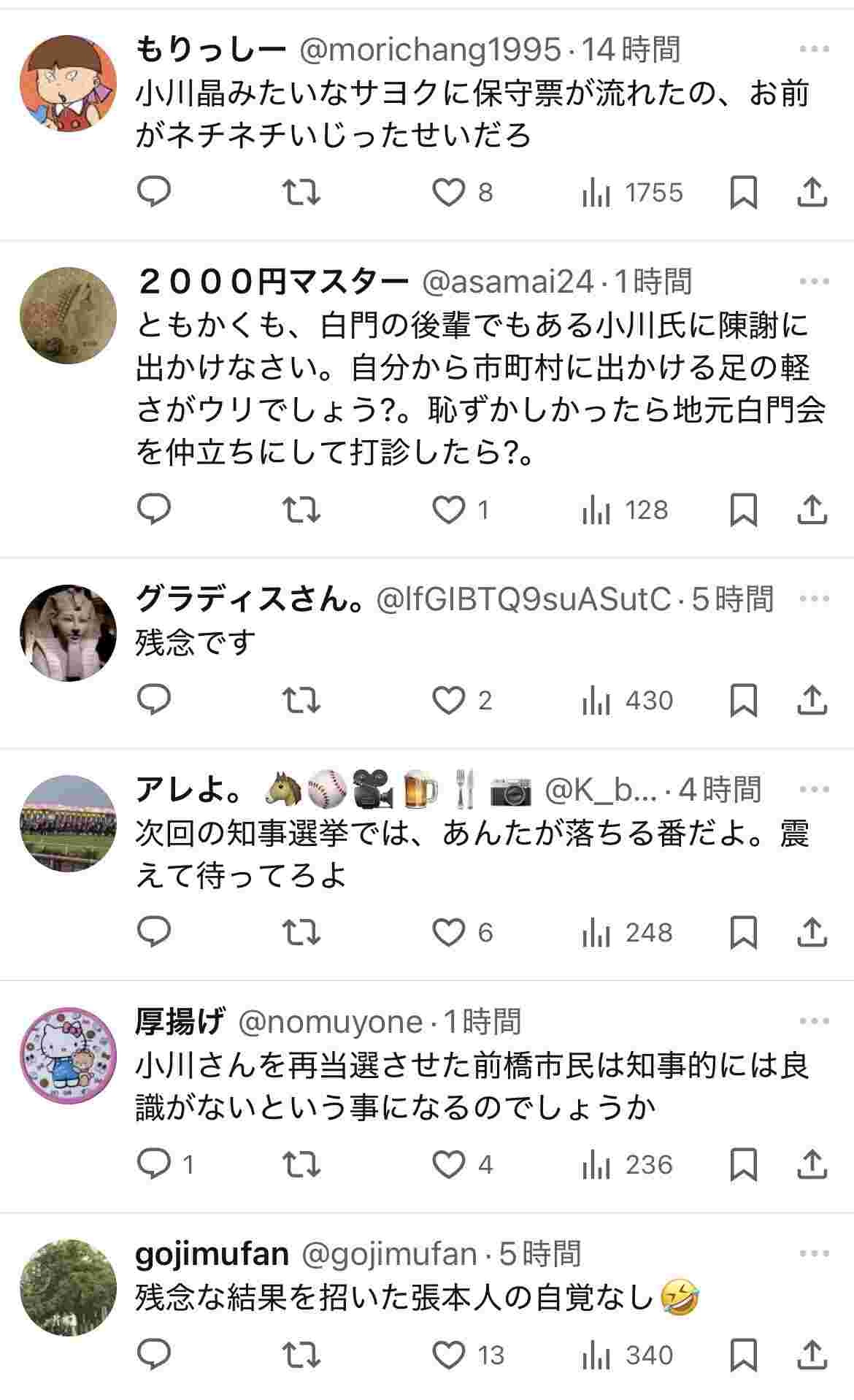Bookmark the reply from 2000円マスター
This screenshot has height=1400, width=854.
[x=743, y=509]
